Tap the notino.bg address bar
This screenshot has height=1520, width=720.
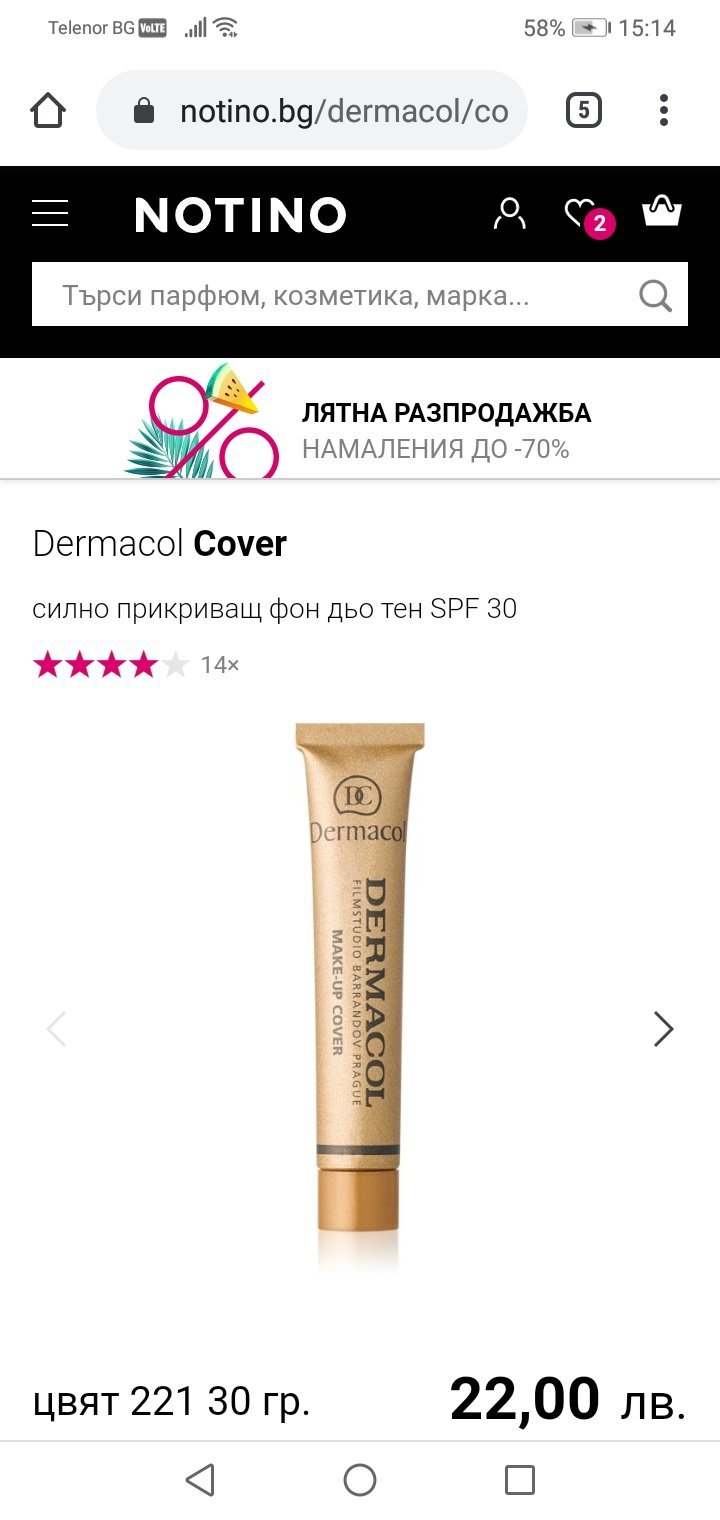[312, 110]
